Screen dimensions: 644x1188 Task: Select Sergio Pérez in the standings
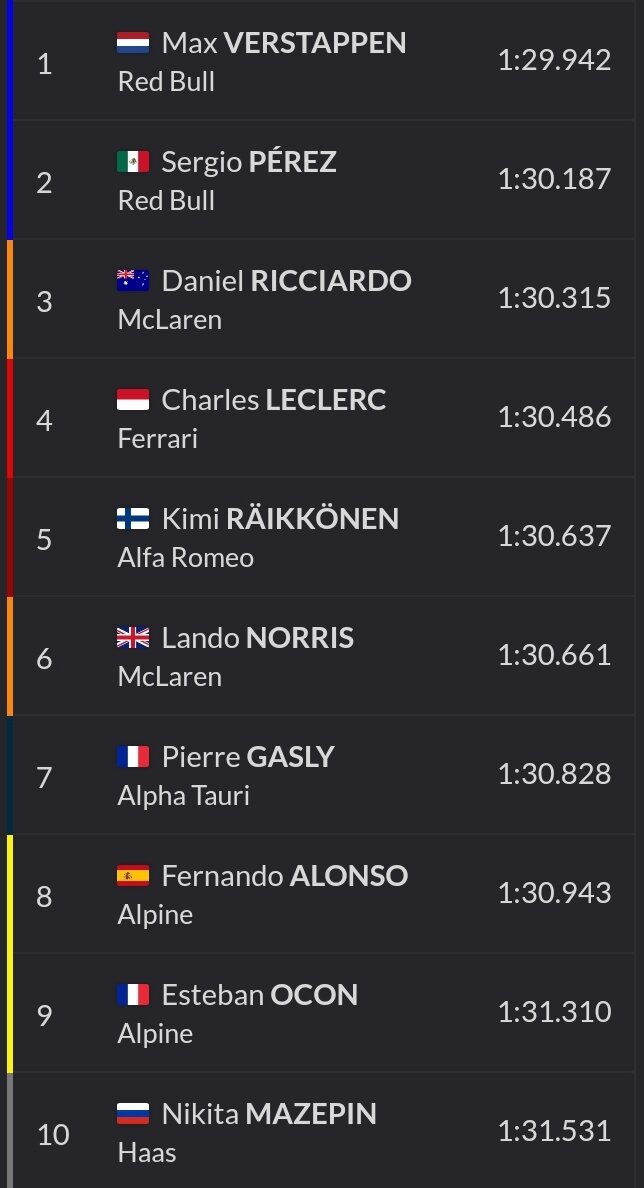322,180
